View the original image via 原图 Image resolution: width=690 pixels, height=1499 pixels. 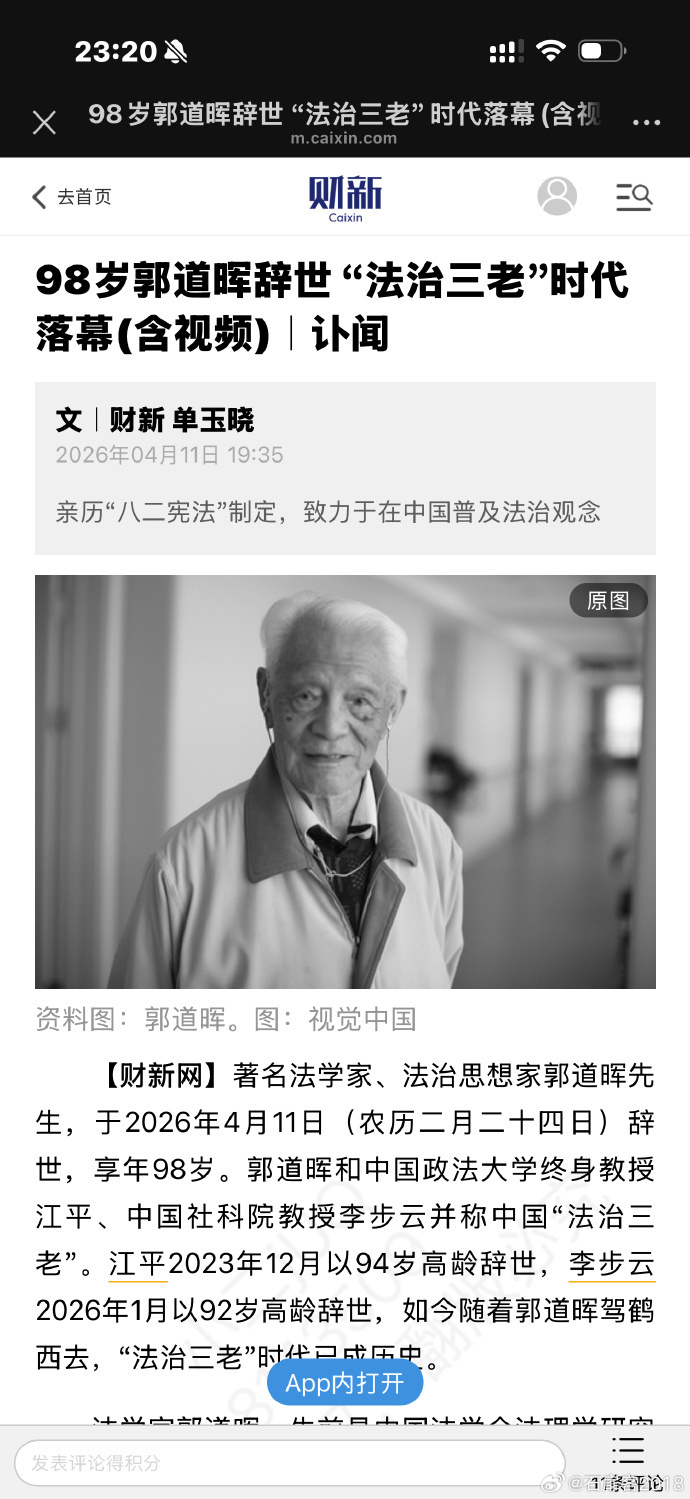tap(608, 600)
